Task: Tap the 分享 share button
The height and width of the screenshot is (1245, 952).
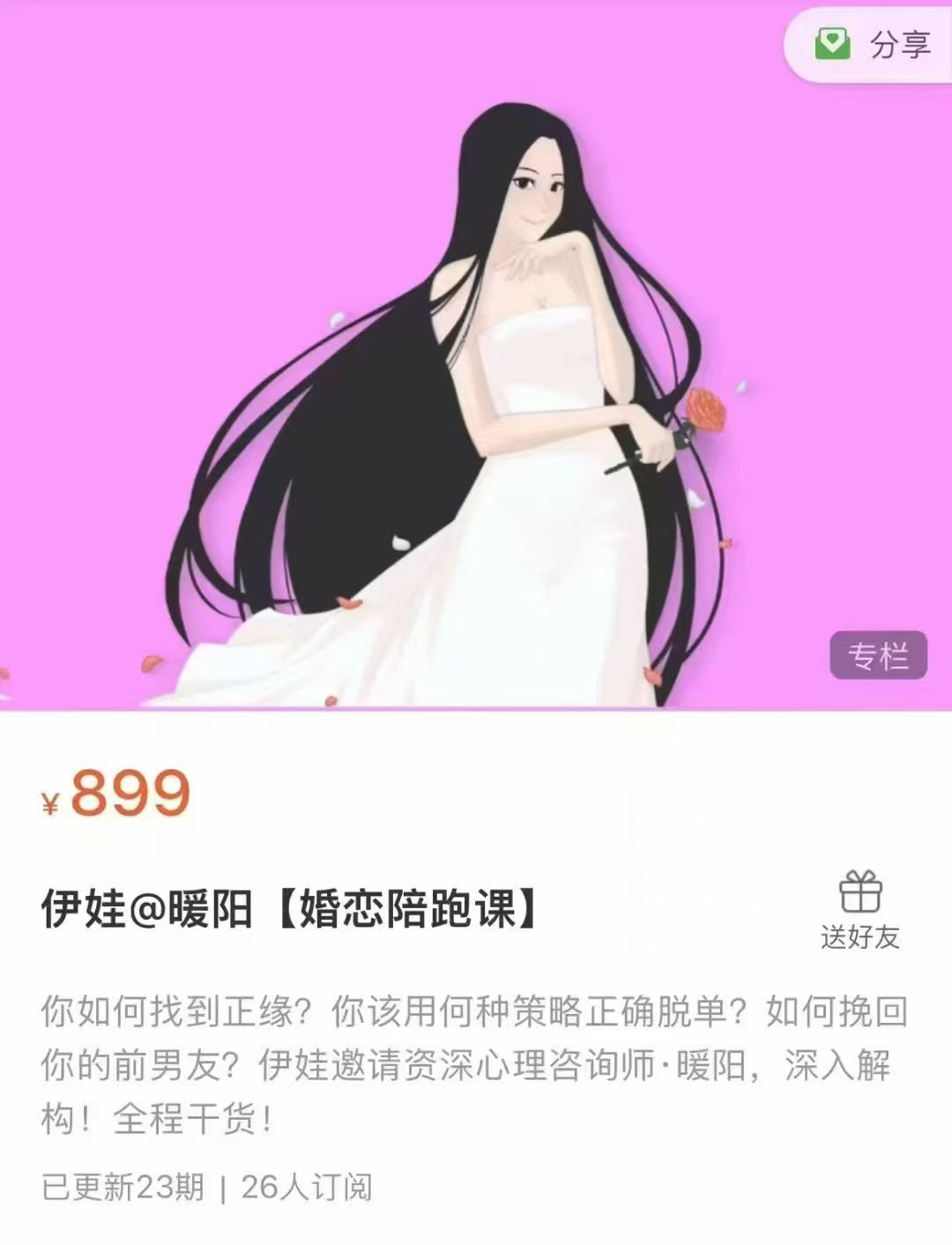Action: 871,44
